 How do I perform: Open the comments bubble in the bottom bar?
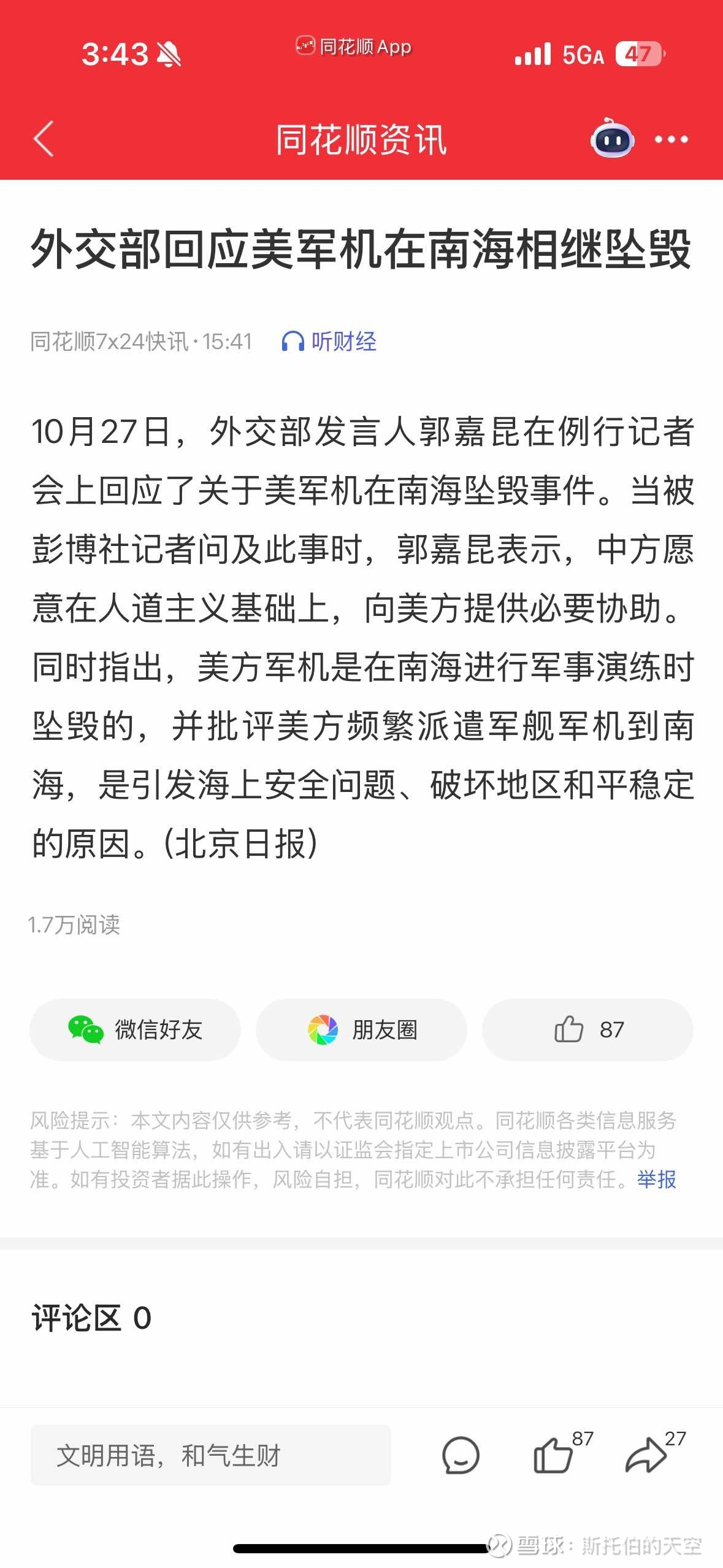pos(461,1455)
